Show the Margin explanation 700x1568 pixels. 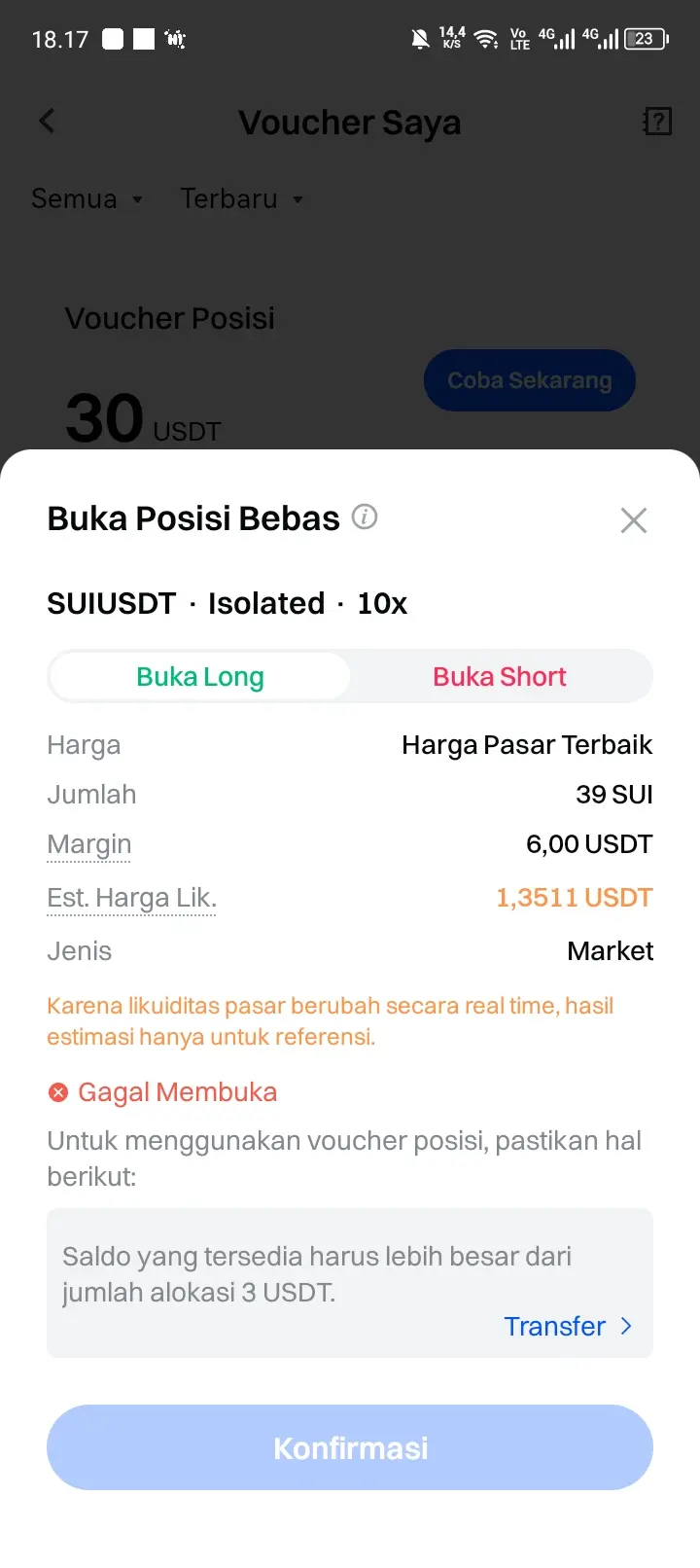point(89,844)
